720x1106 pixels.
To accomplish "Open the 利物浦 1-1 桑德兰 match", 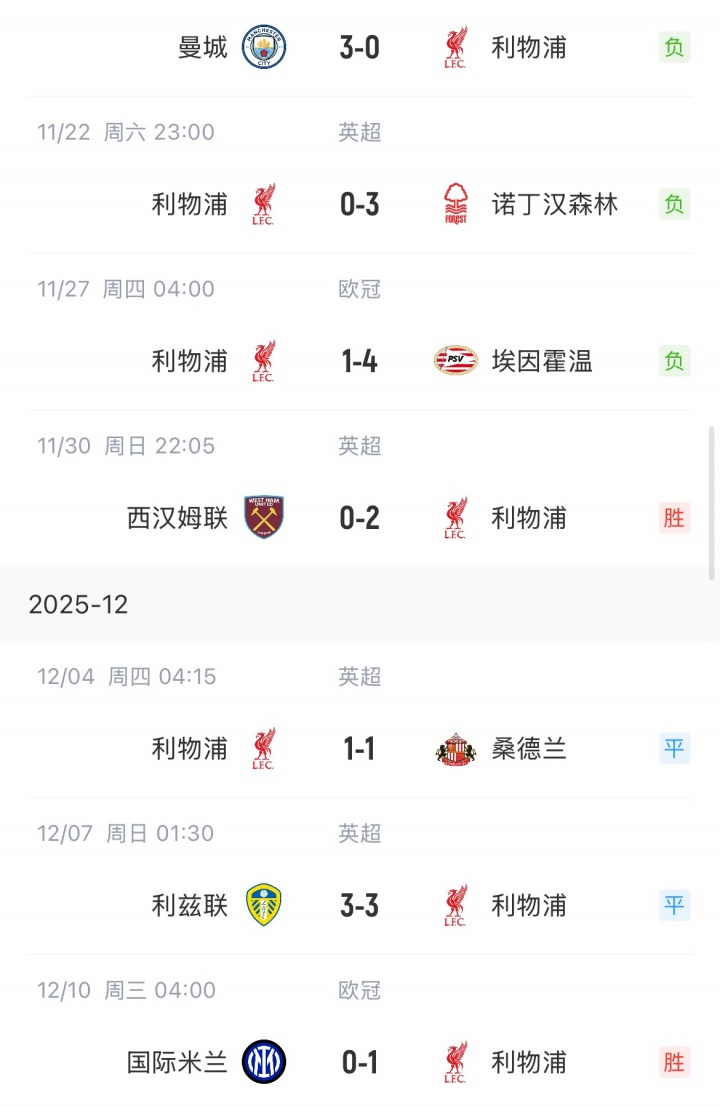I will point(360,748).
